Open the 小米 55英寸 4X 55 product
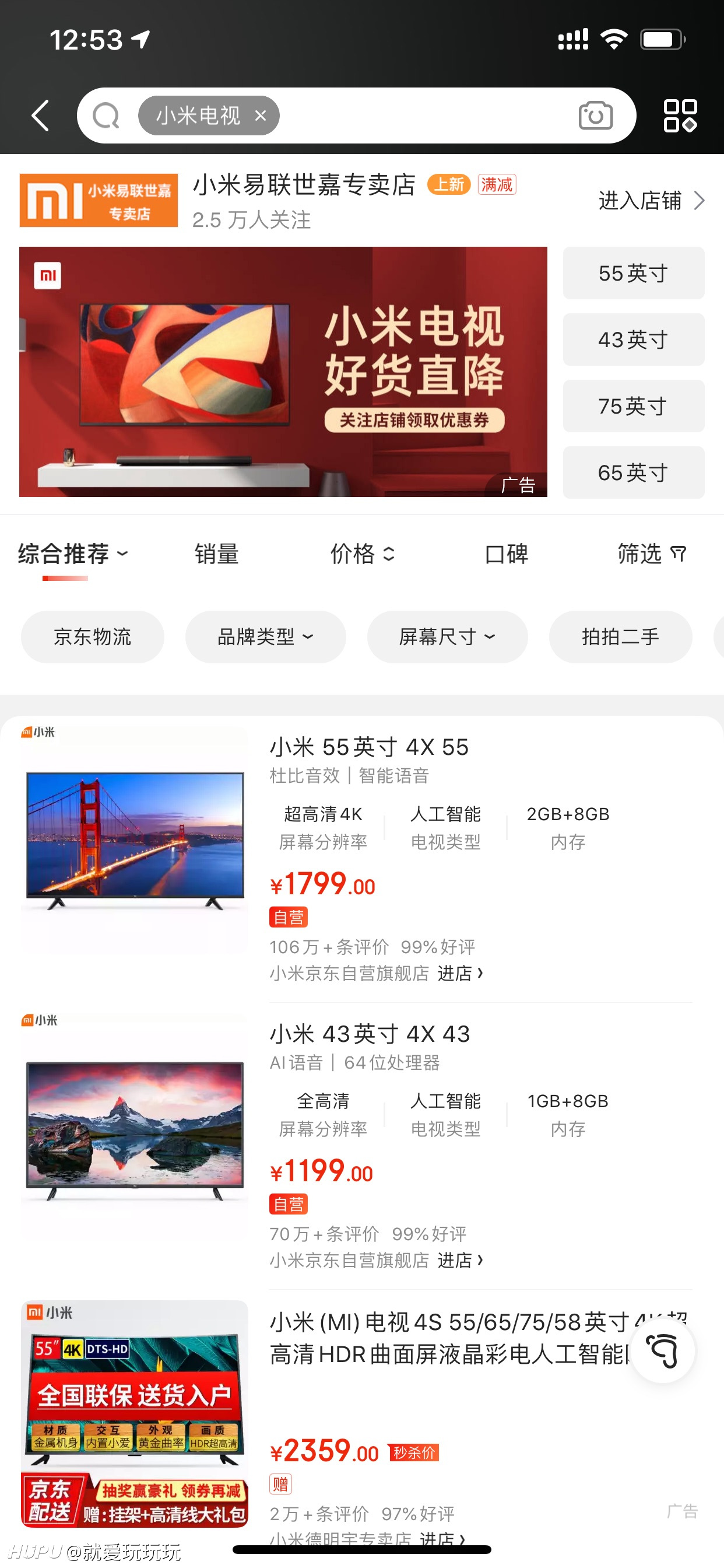 [368, 747]
